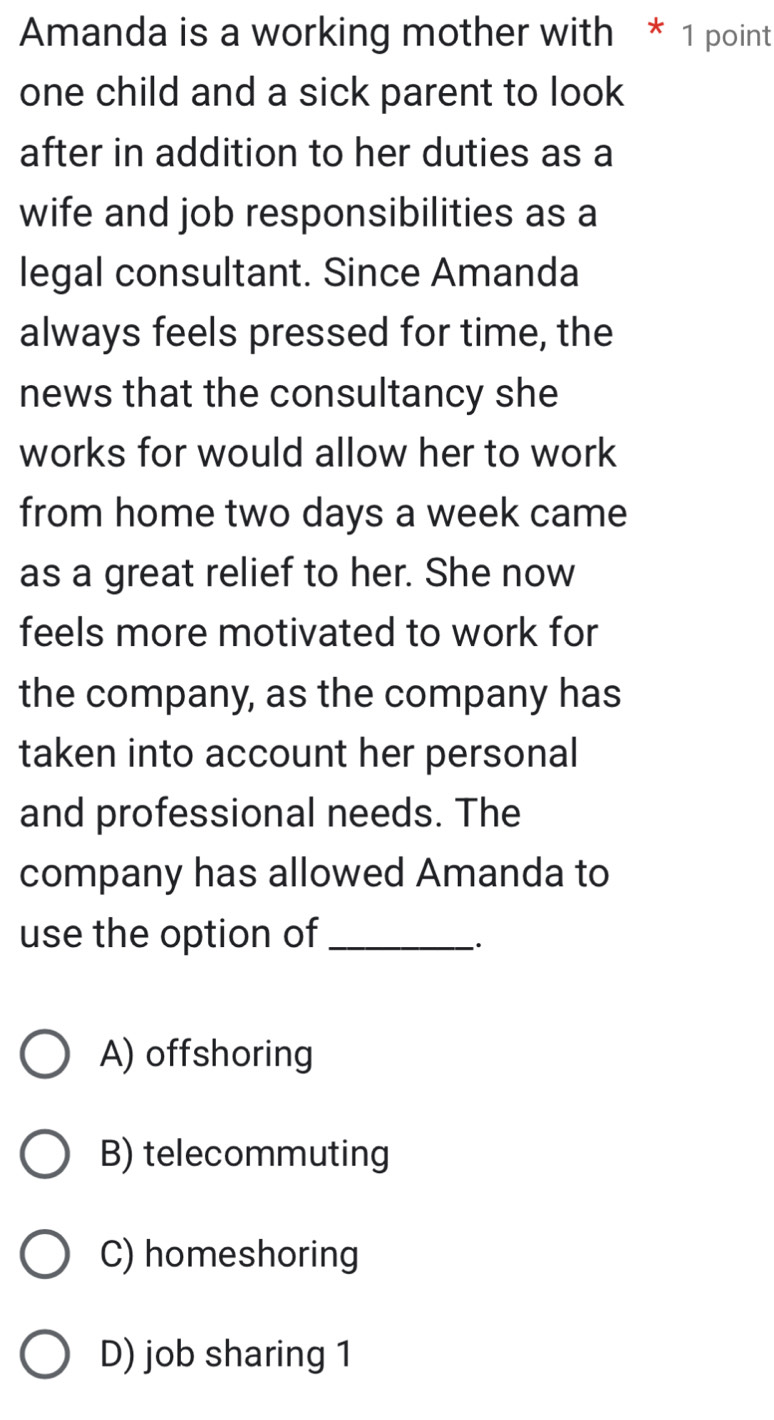Click the option label text 'D) job sharing 1'
This screenshot has height=1420, width=774.
click(226, 1355)
